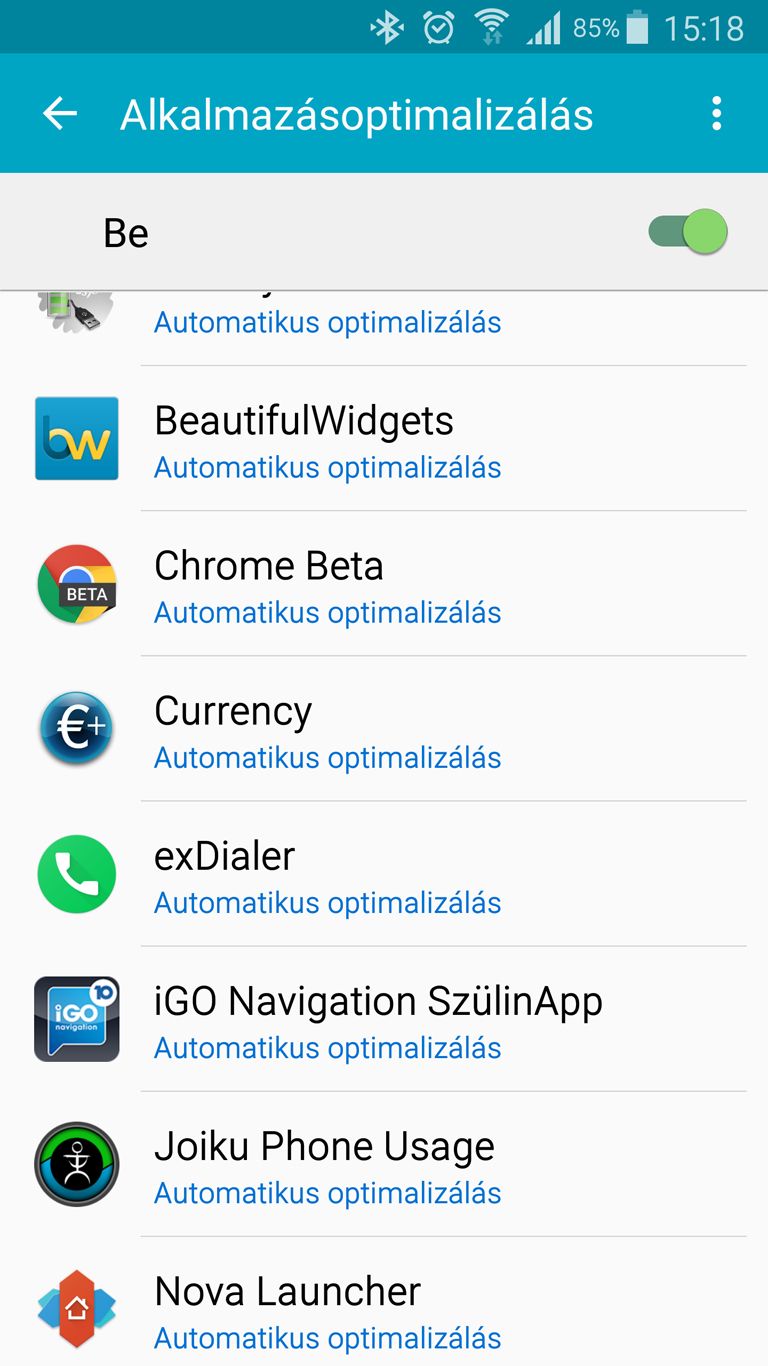This screenshot has height=1366, width=768.
Task: Turn off the Be optimization switch
Action: [x=688, y=232]
